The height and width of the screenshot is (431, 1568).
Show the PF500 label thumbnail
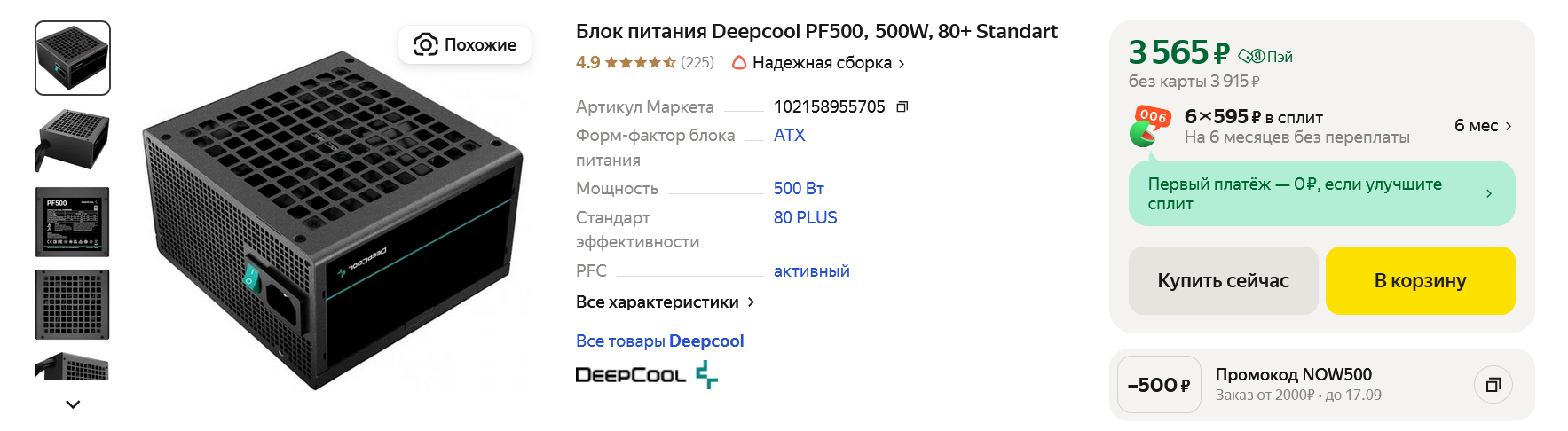tap(73, 222)
